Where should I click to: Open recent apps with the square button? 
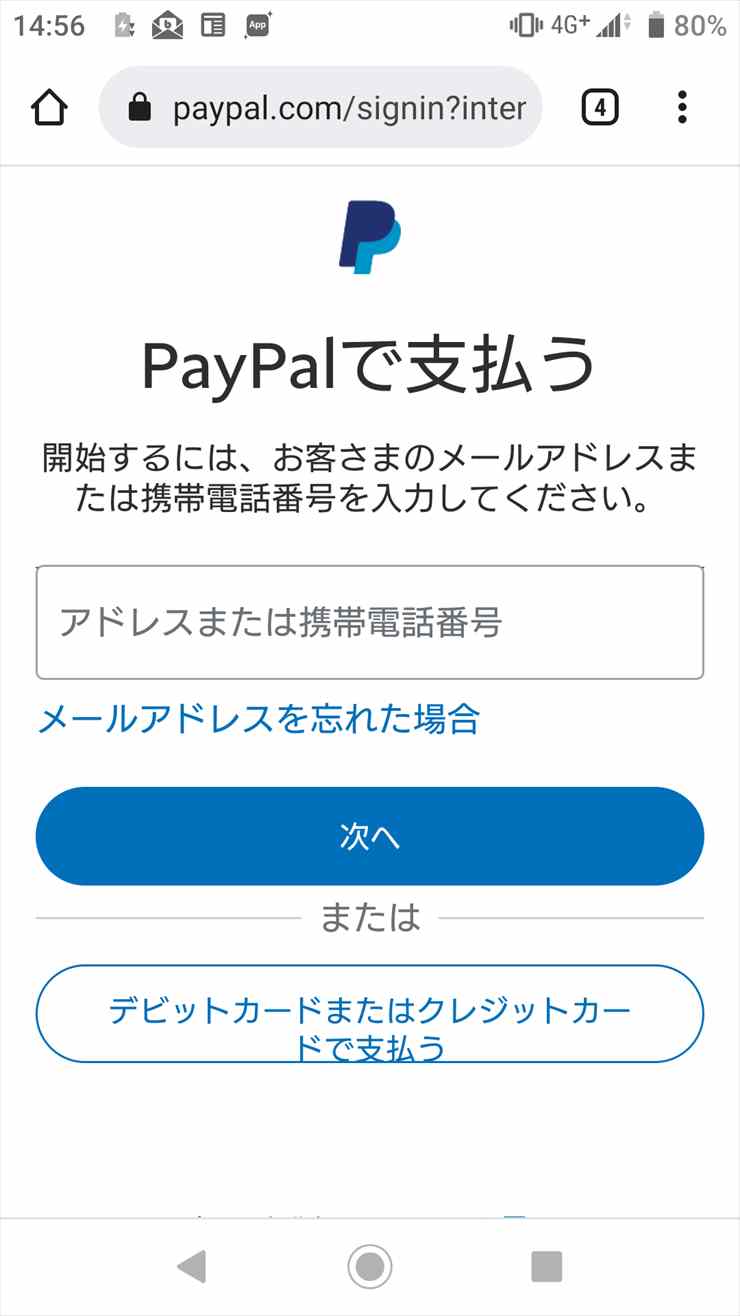click(x=546, y=1267)
